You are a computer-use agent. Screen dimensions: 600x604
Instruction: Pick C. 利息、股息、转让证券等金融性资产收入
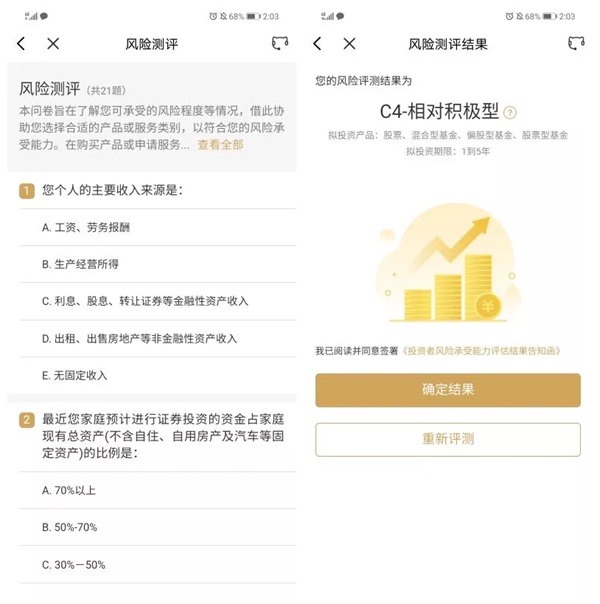click(145, 301)
